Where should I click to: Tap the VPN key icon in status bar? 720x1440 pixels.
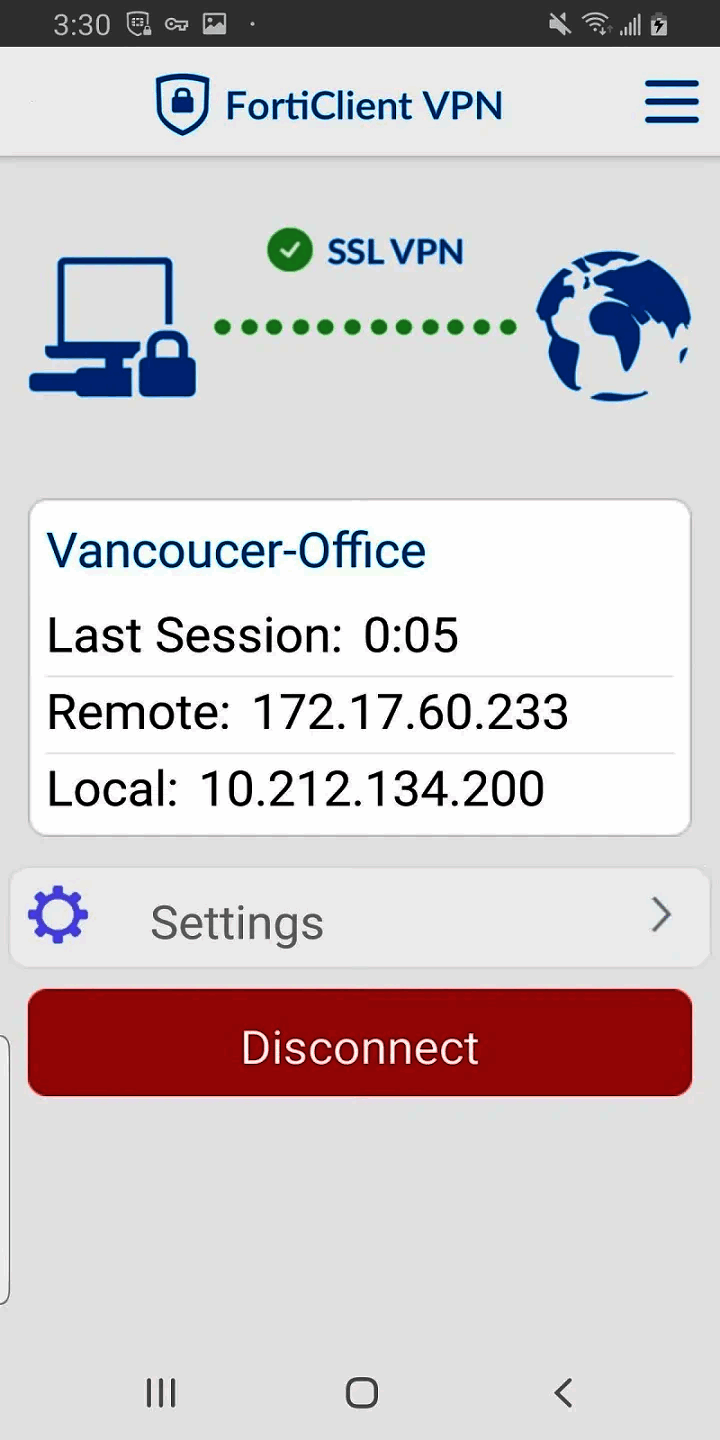(x=176, y=23)
